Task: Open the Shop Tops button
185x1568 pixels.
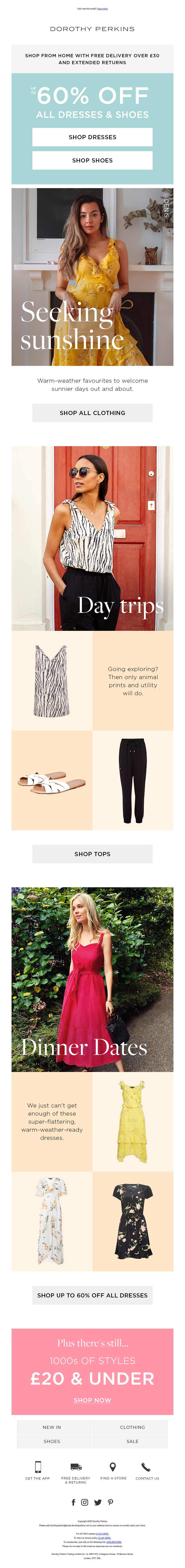Action: [92, 854]
